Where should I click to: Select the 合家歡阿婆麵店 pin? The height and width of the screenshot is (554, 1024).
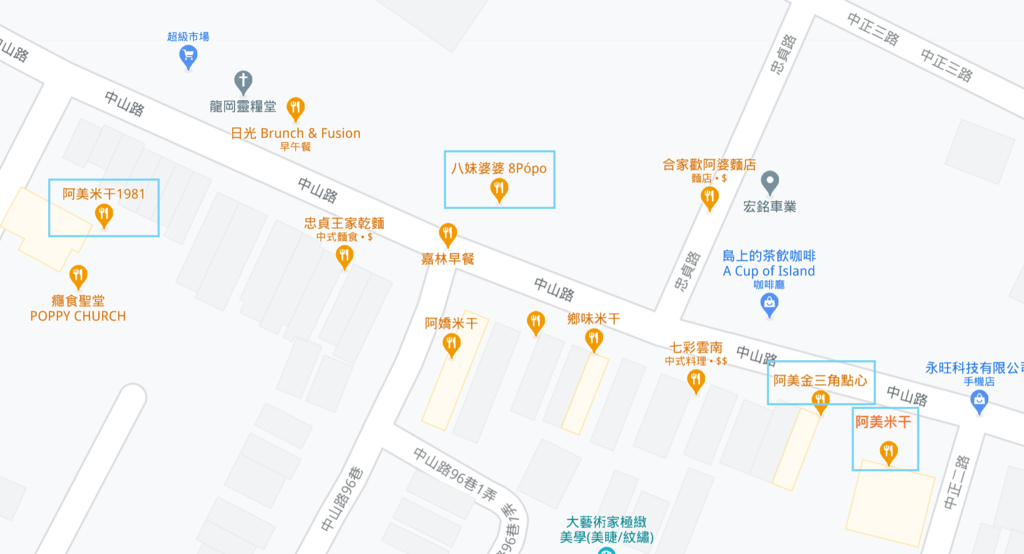709,198
